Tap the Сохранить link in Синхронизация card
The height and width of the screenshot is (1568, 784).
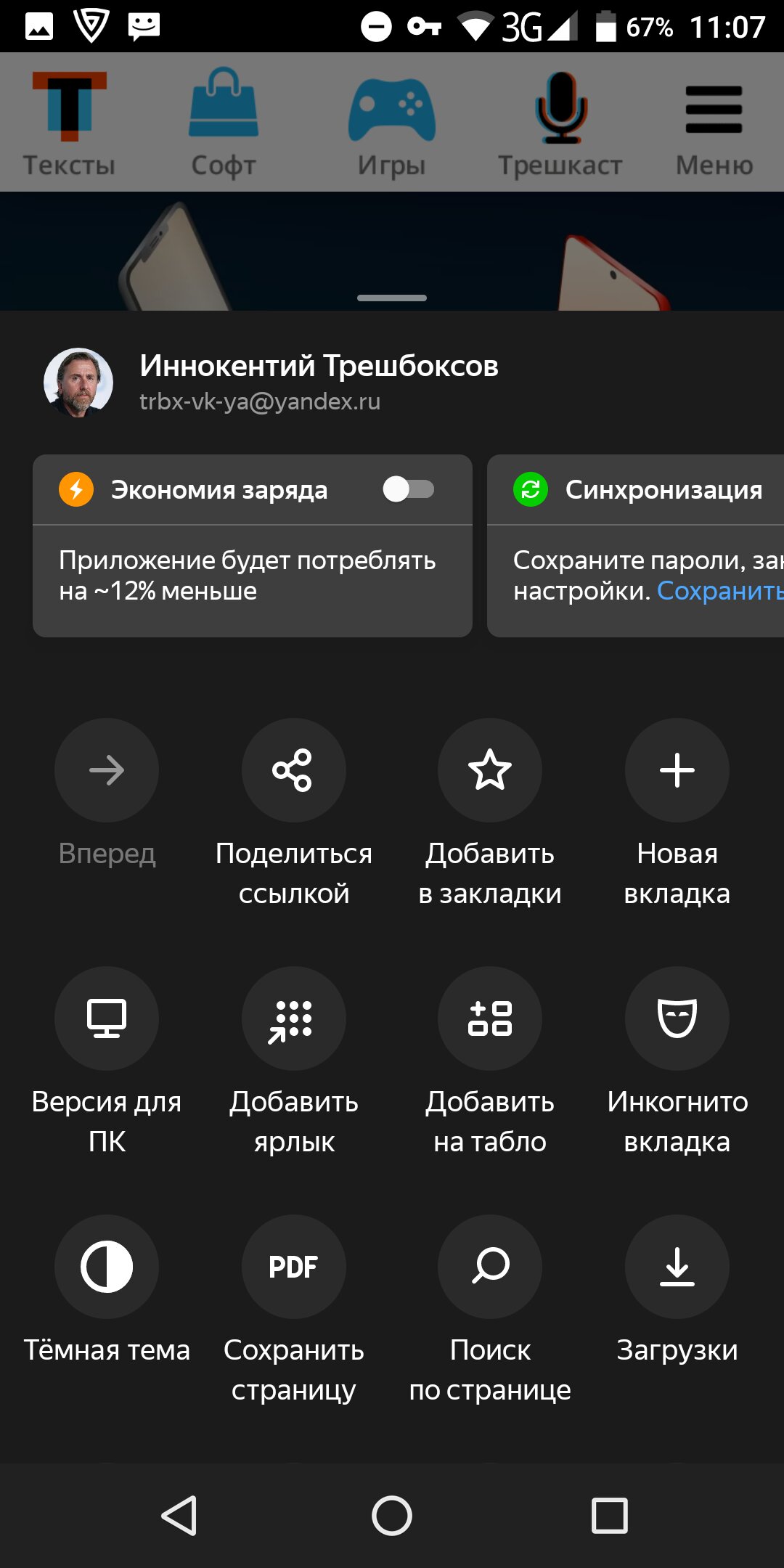tap(720, 591)
